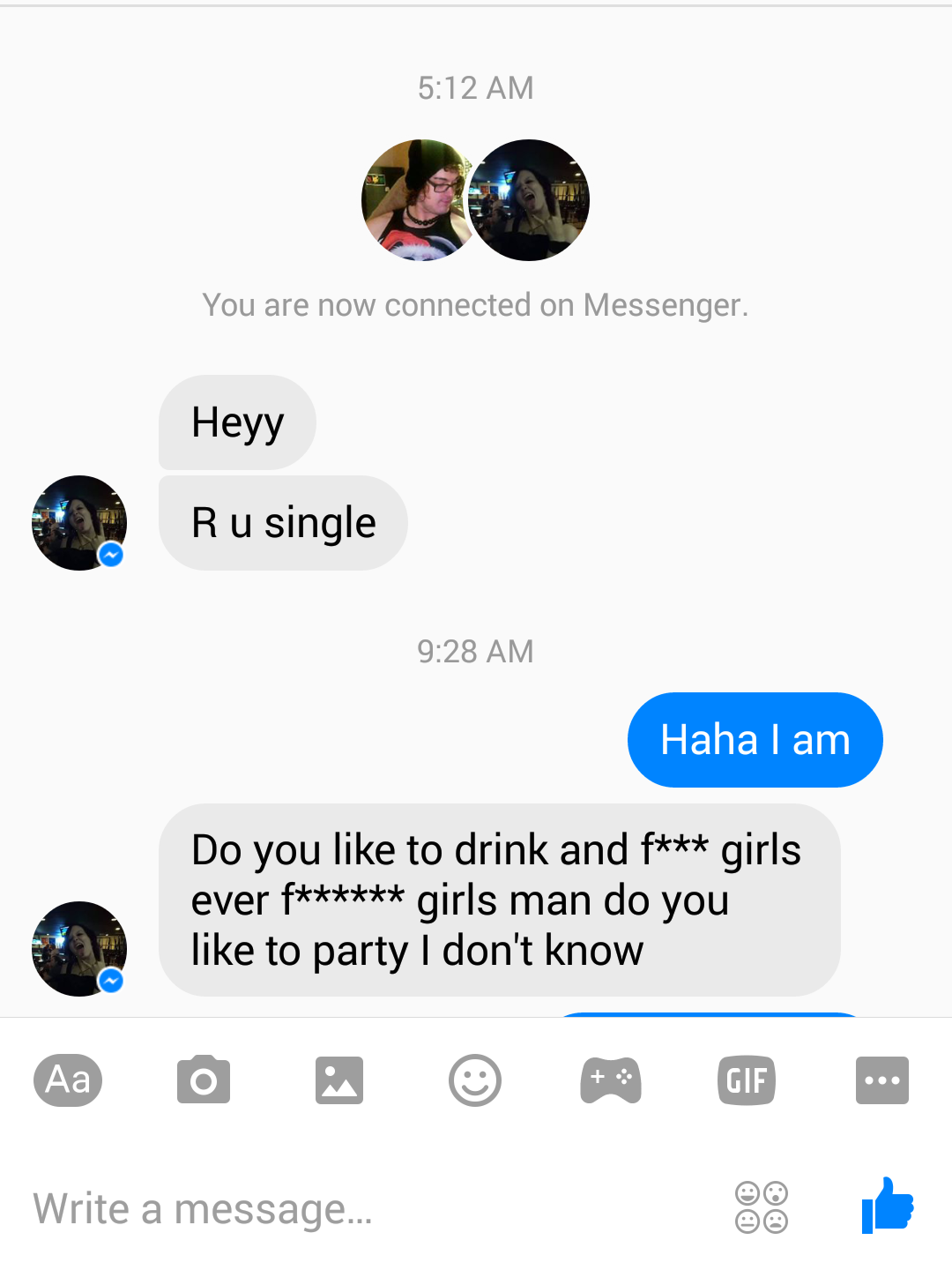The height and width of the screenshot is (1270, 952).
Task: Send a thumbs-up like
Action: pos(888,1206)
